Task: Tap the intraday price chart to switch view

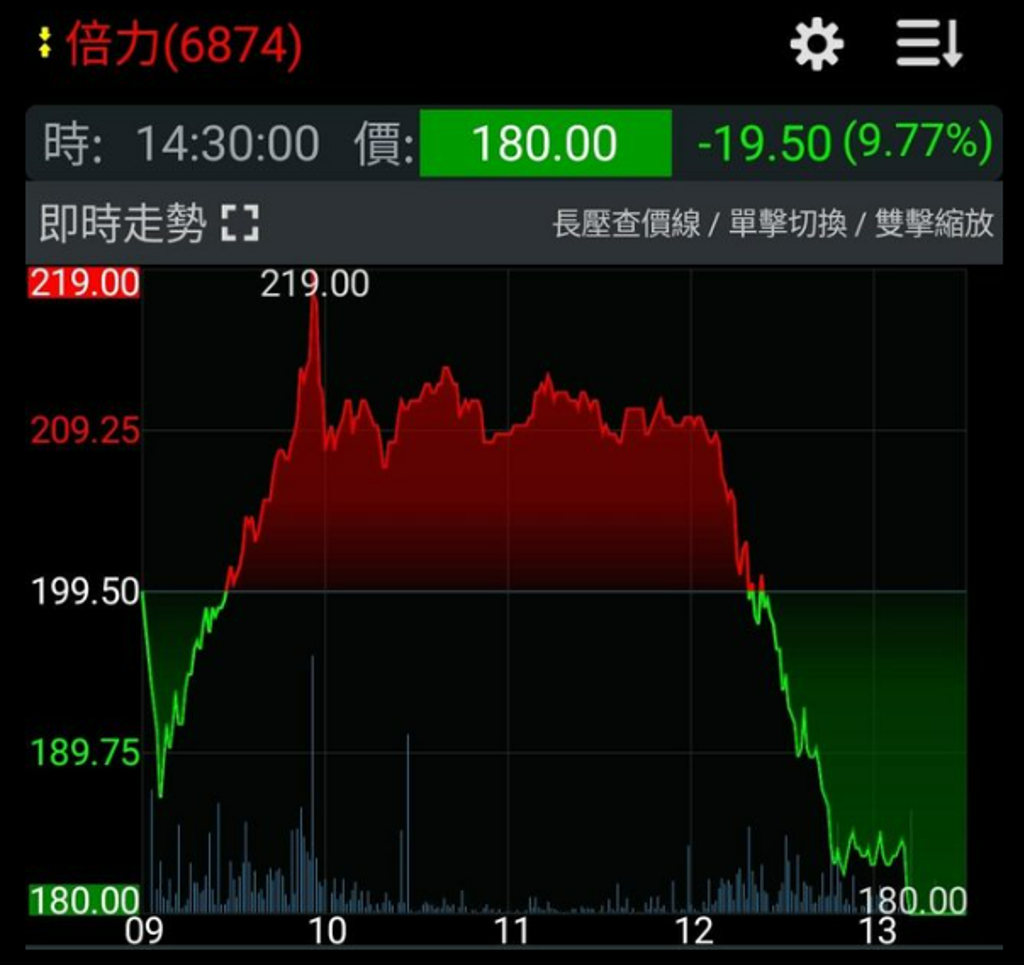Action: pyautogui.click(x=554, y=590)
